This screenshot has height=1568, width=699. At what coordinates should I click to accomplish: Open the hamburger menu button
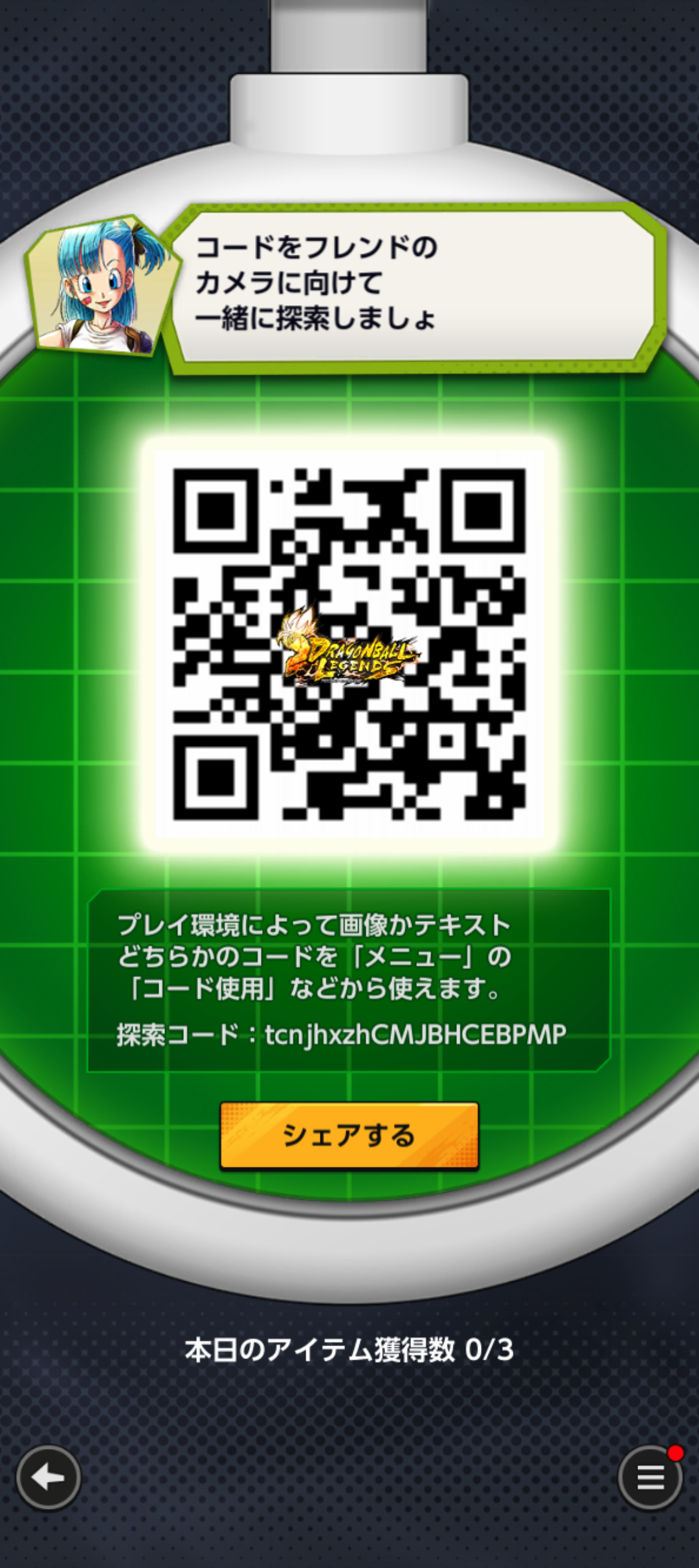(x=650, y=1477)
